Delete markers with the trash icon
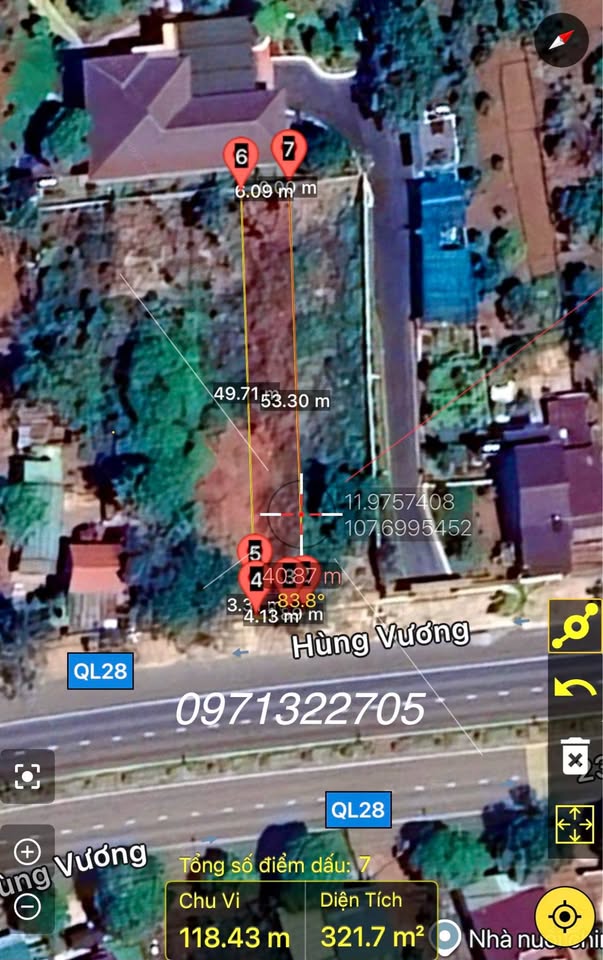Image resolution: width=603 pixels, height=960 pixels. [575, 758]
